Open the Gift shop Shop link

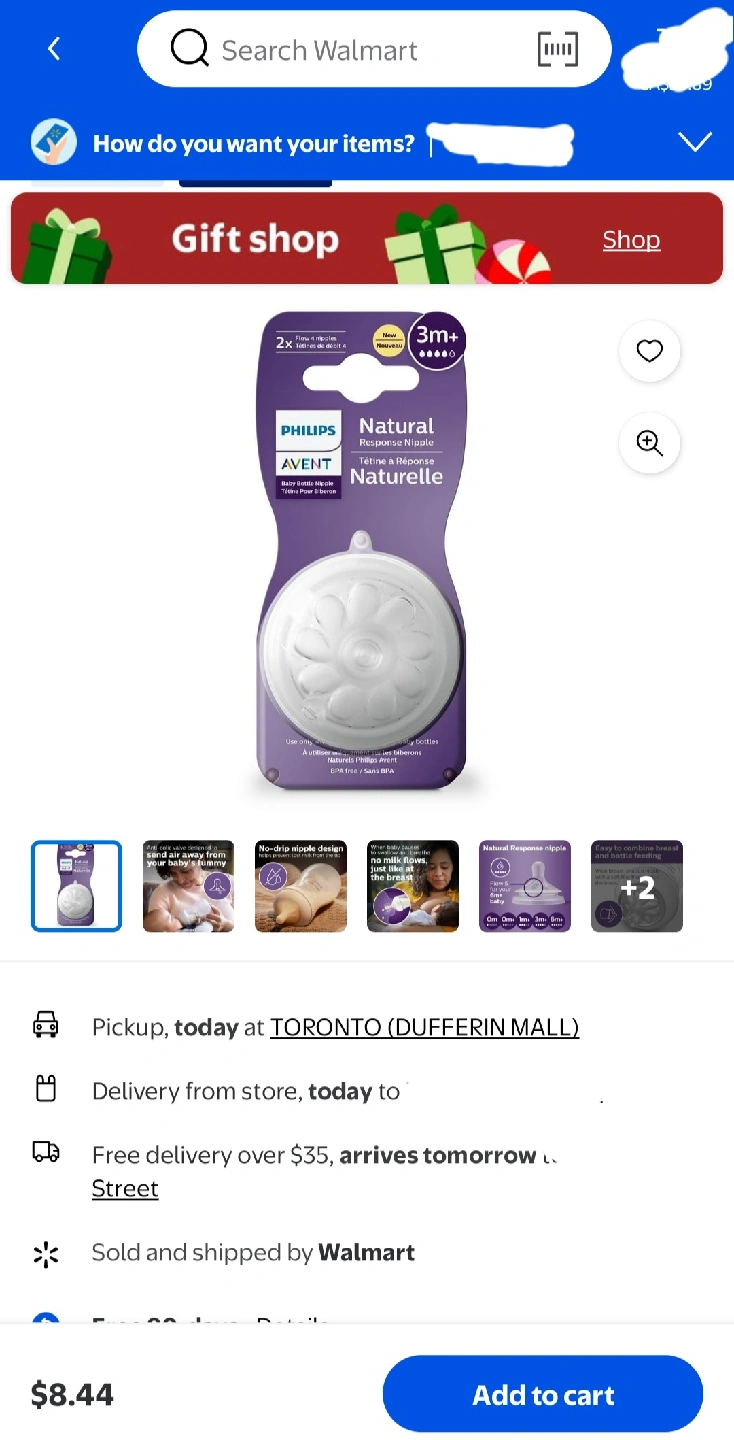coord(631,240)
